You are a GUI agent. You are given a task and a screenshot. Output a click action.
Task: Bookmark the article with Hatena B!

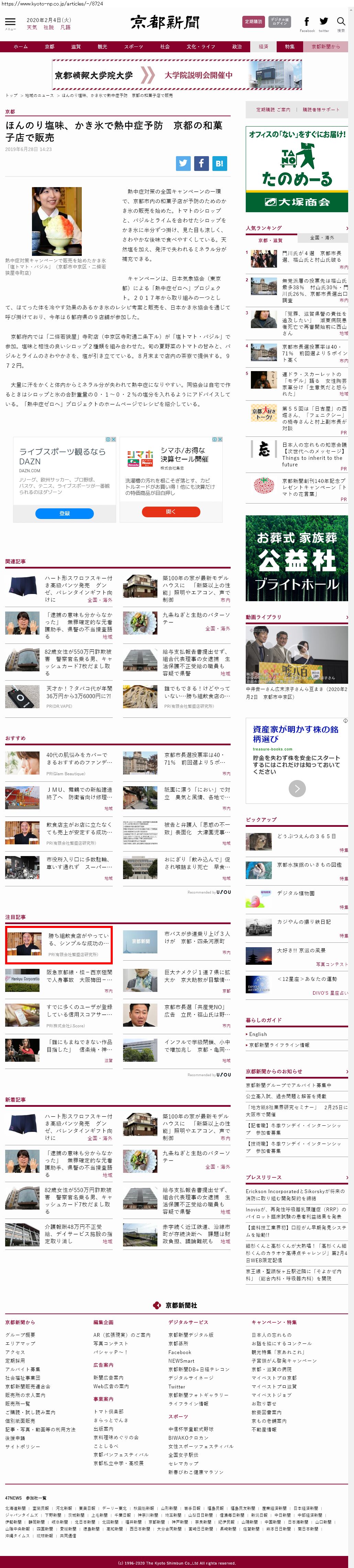220,163
